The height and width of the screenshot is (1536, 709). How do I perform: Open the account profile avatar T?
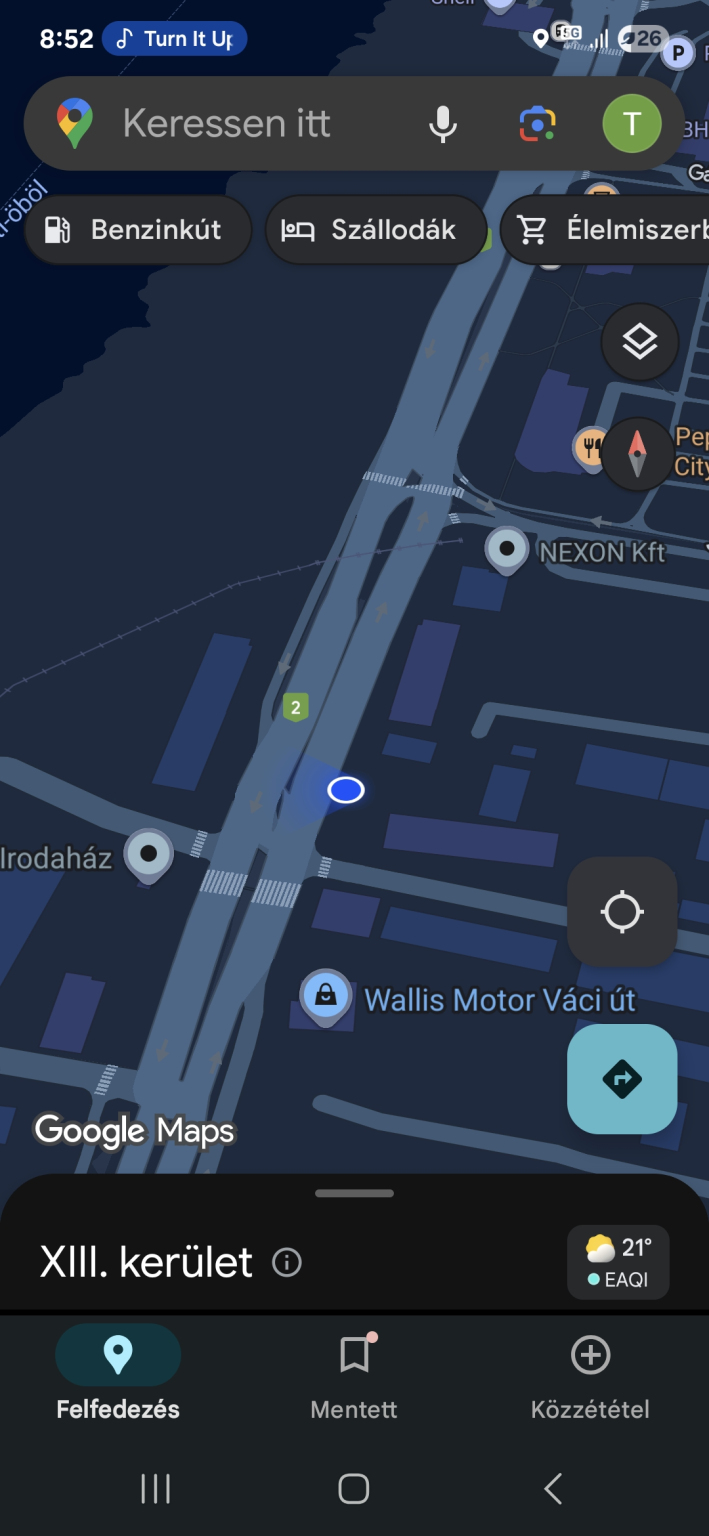pos(631,124)
